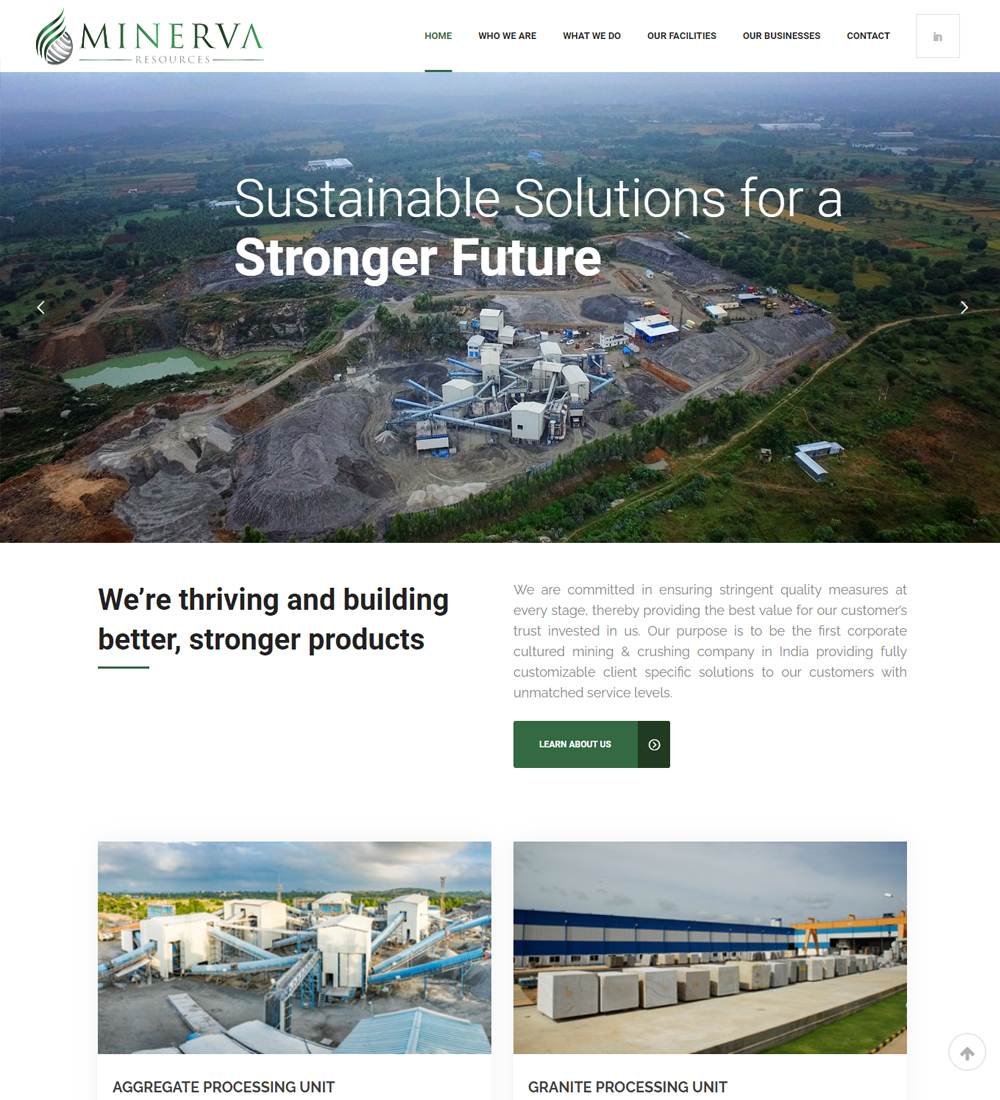This screenshot has width=1000, height=1100.
Task: Tap the Minerva Resources logo
Action: tap(150, 38)
